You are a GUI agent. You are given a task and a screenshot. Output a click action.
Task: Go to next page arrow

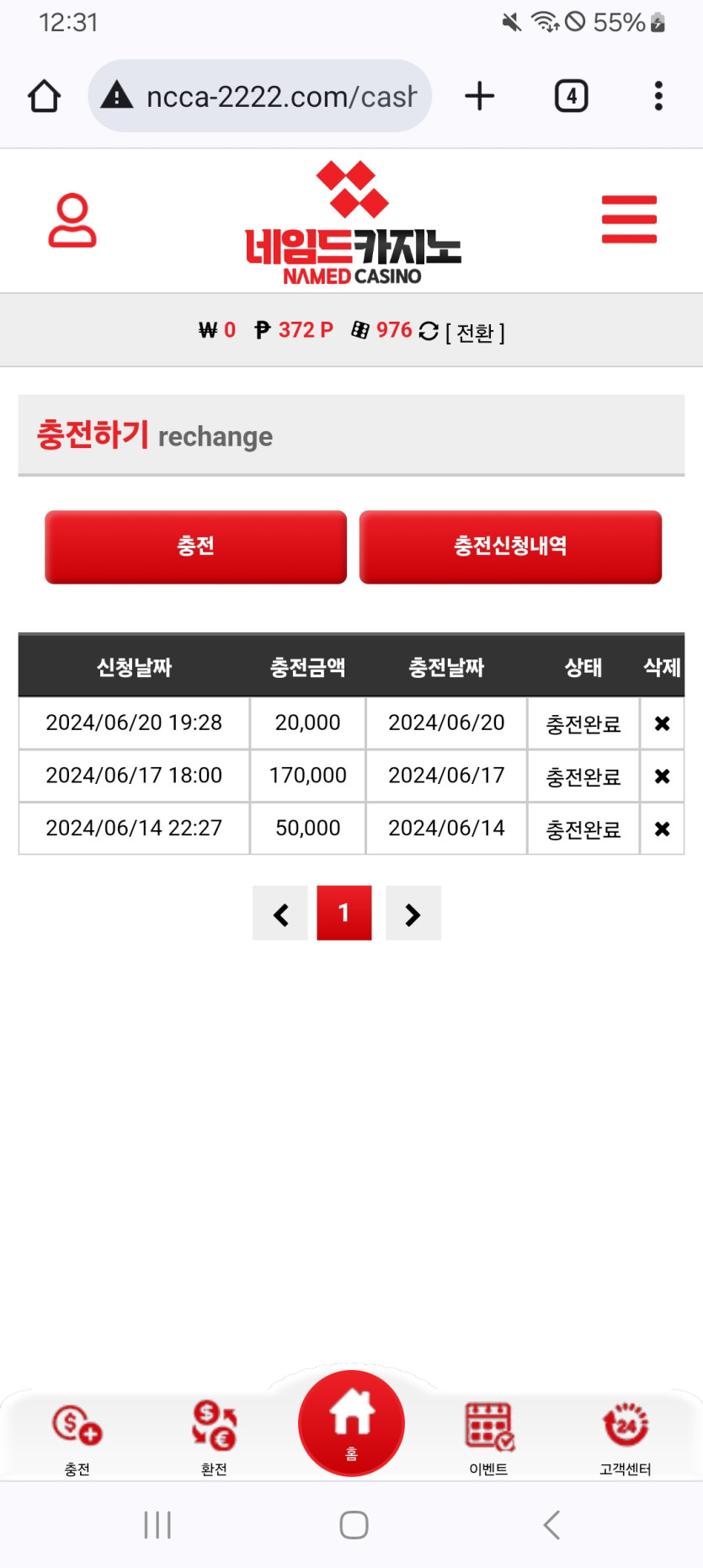(x=413, y=914)
